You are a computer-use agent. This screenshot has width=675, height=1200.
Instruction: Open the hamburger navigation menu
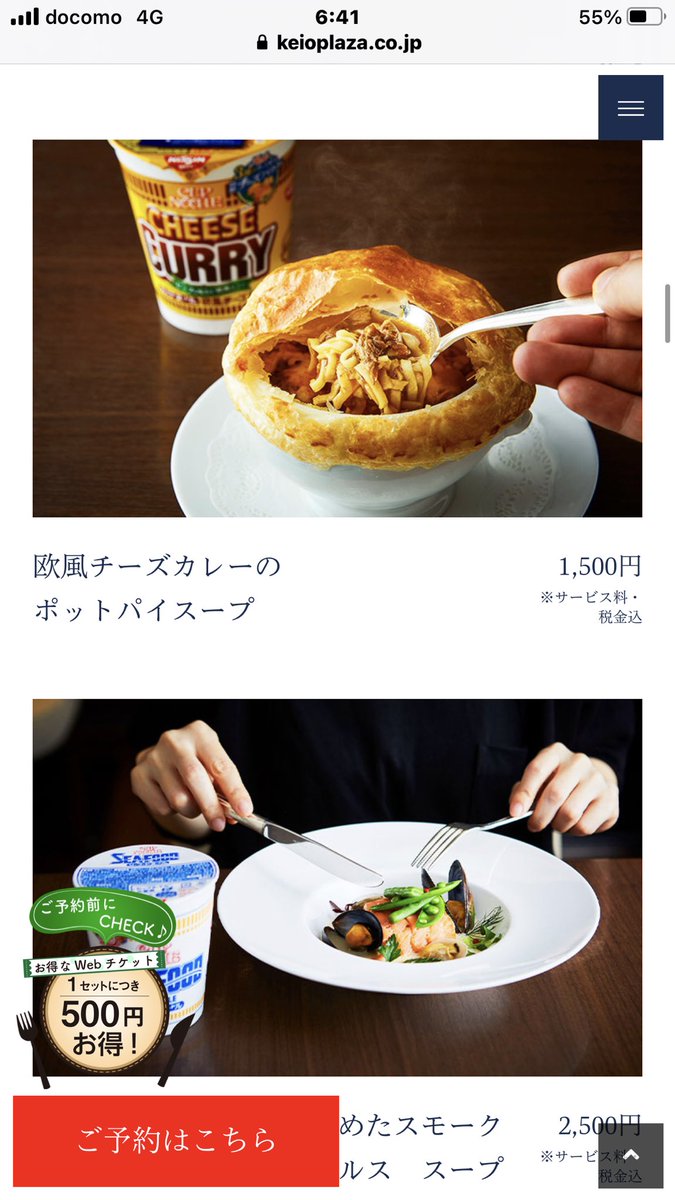coord(630,108)
